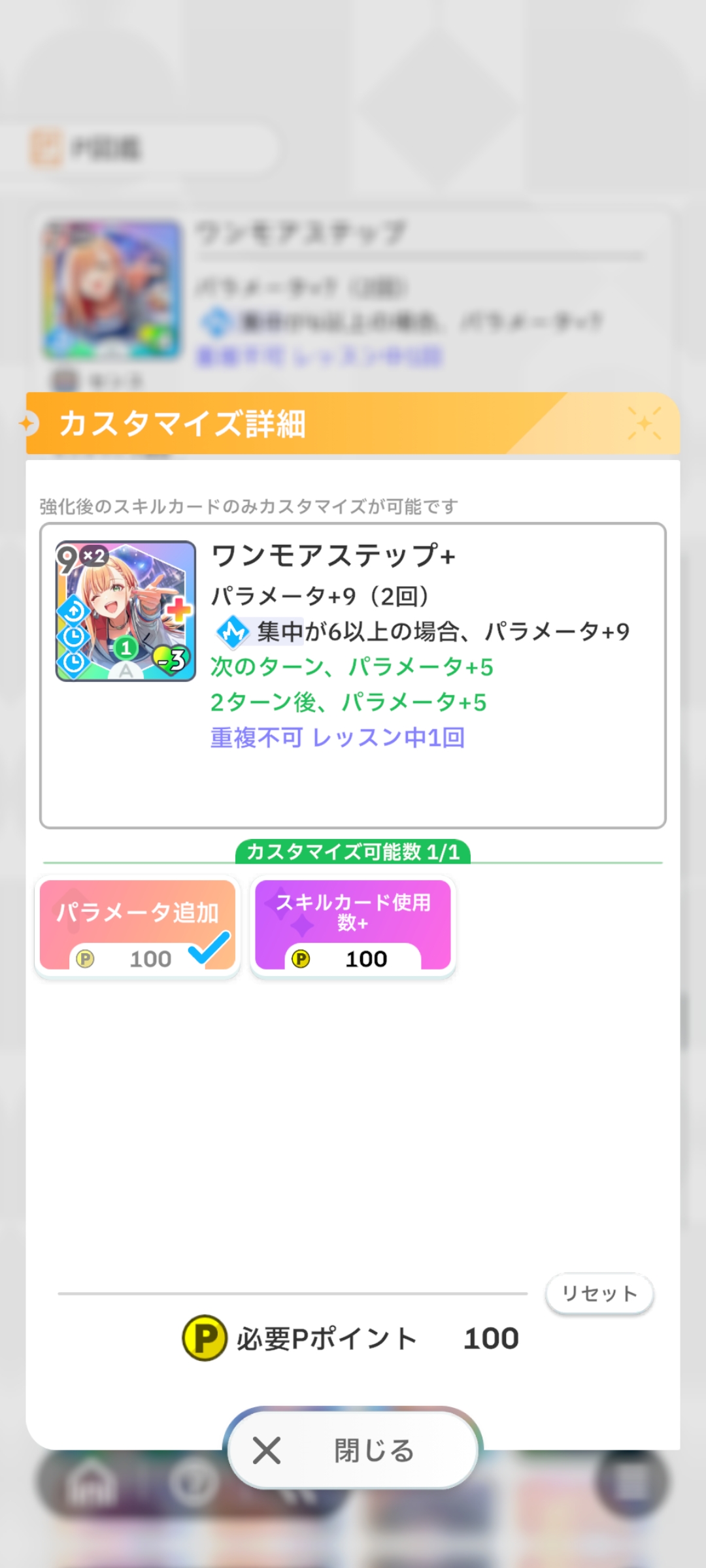This screenshot has width=706, height=1568.
Task: Close the dialog with 閉じる
Action: [x=353, y=1450]
